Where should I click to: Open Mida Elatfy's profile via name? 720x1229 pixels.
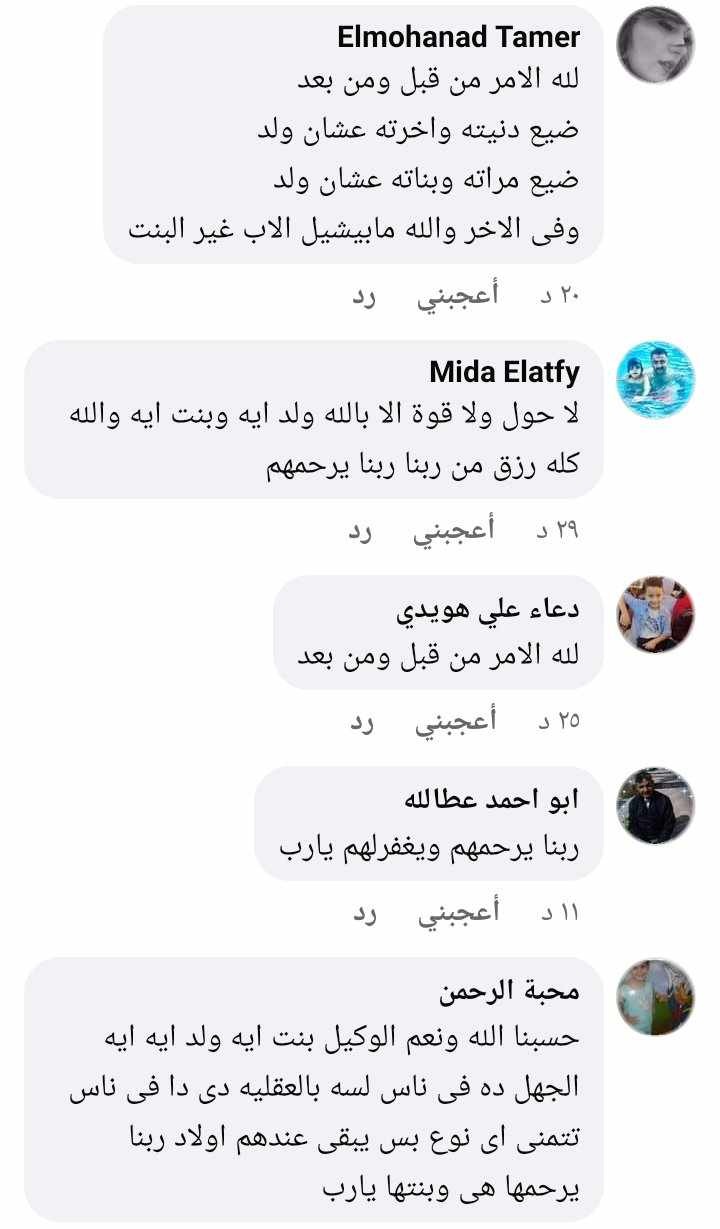click(x=504, y=373)
